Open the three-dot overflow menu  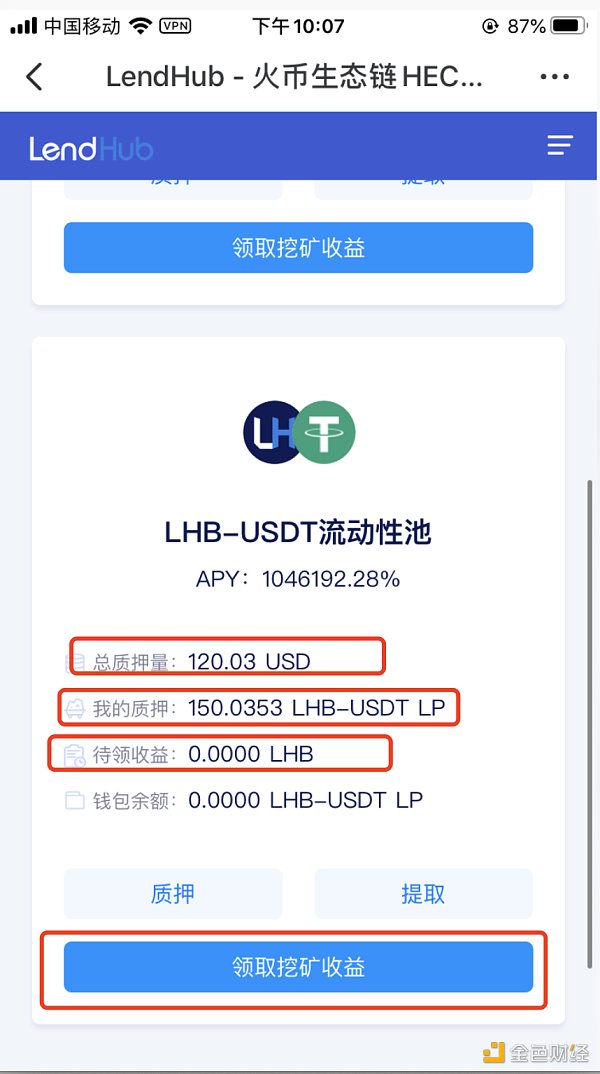tap(553, 77)
